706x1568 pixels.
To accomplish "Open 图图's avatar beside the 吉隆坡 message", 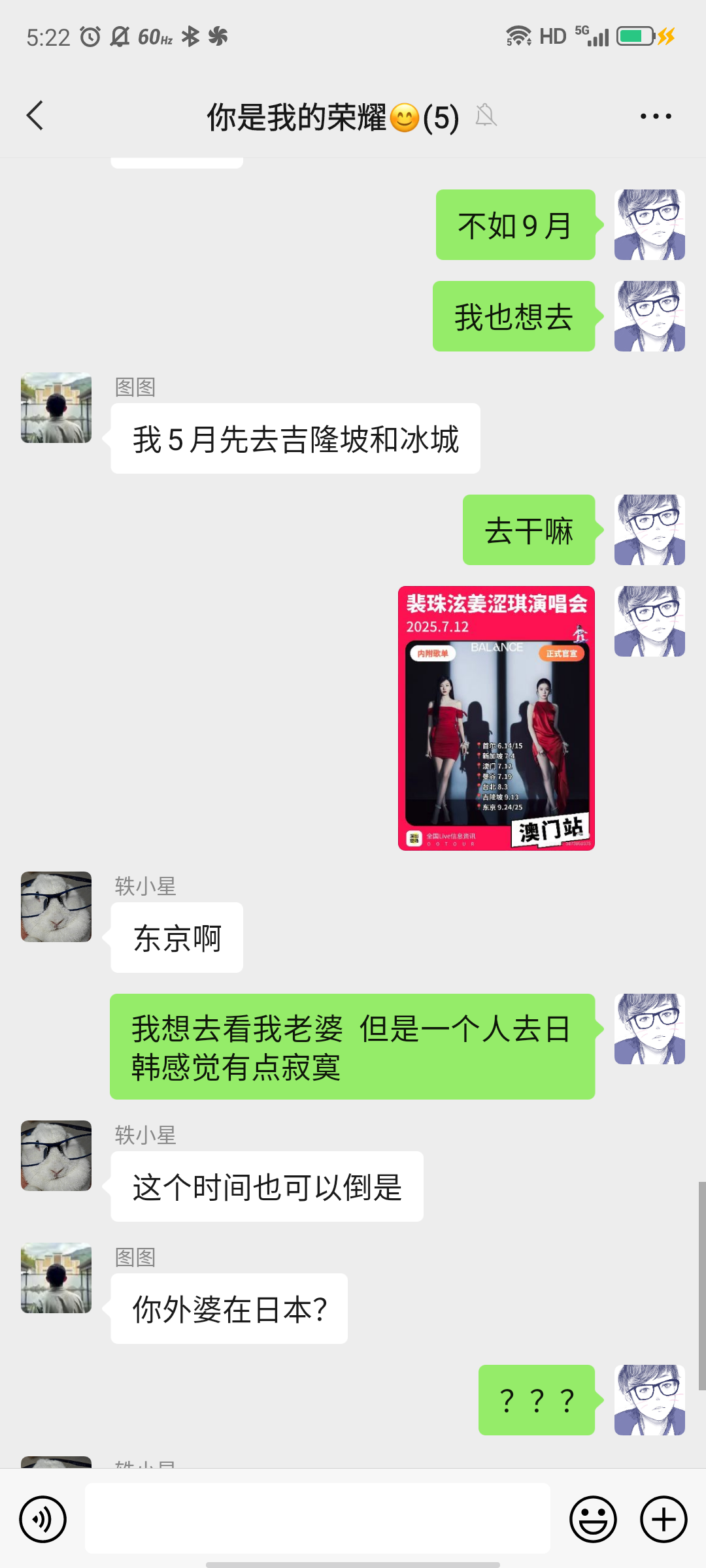I will click(56, 408).
